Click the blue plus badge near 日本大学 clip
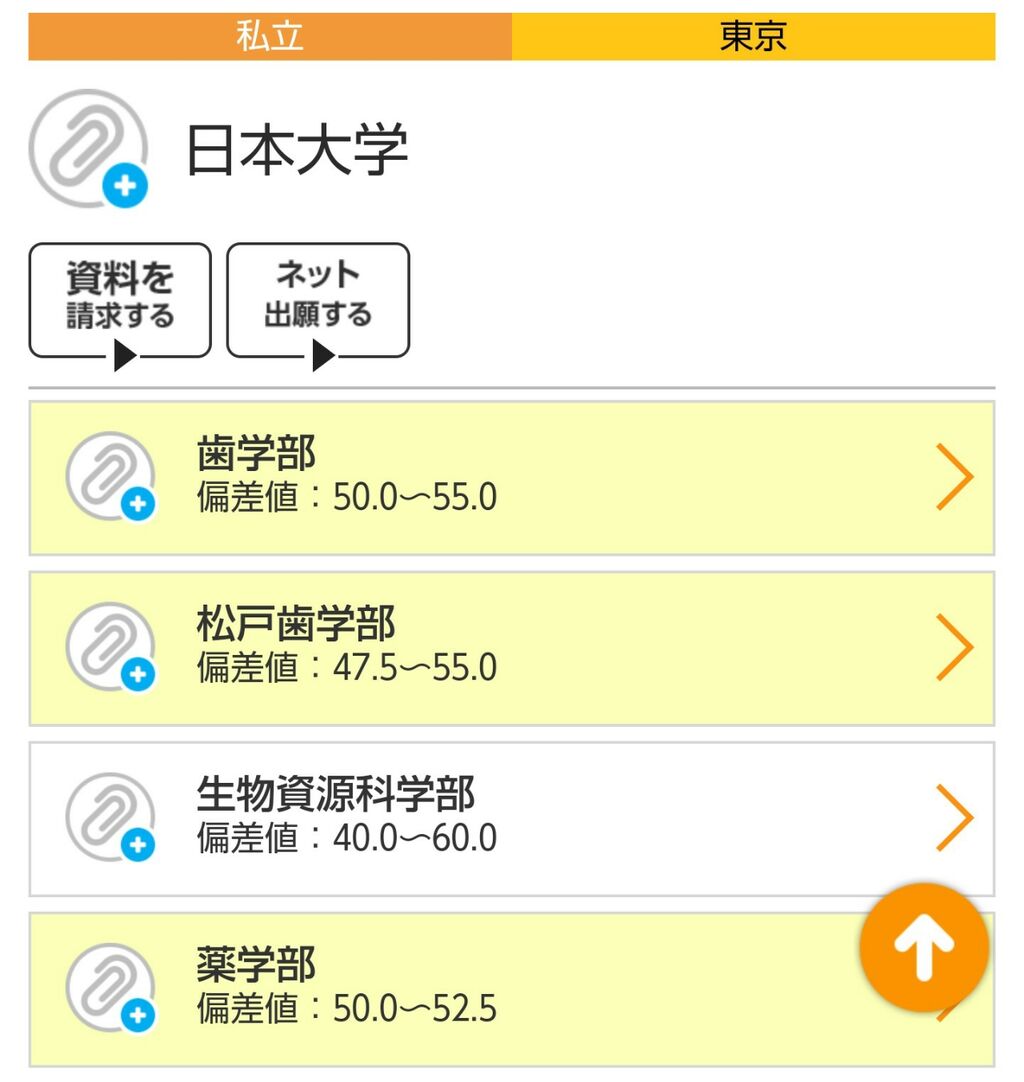The width and height of the screenshot is (1024, 1082). click(x=124, y=184)
